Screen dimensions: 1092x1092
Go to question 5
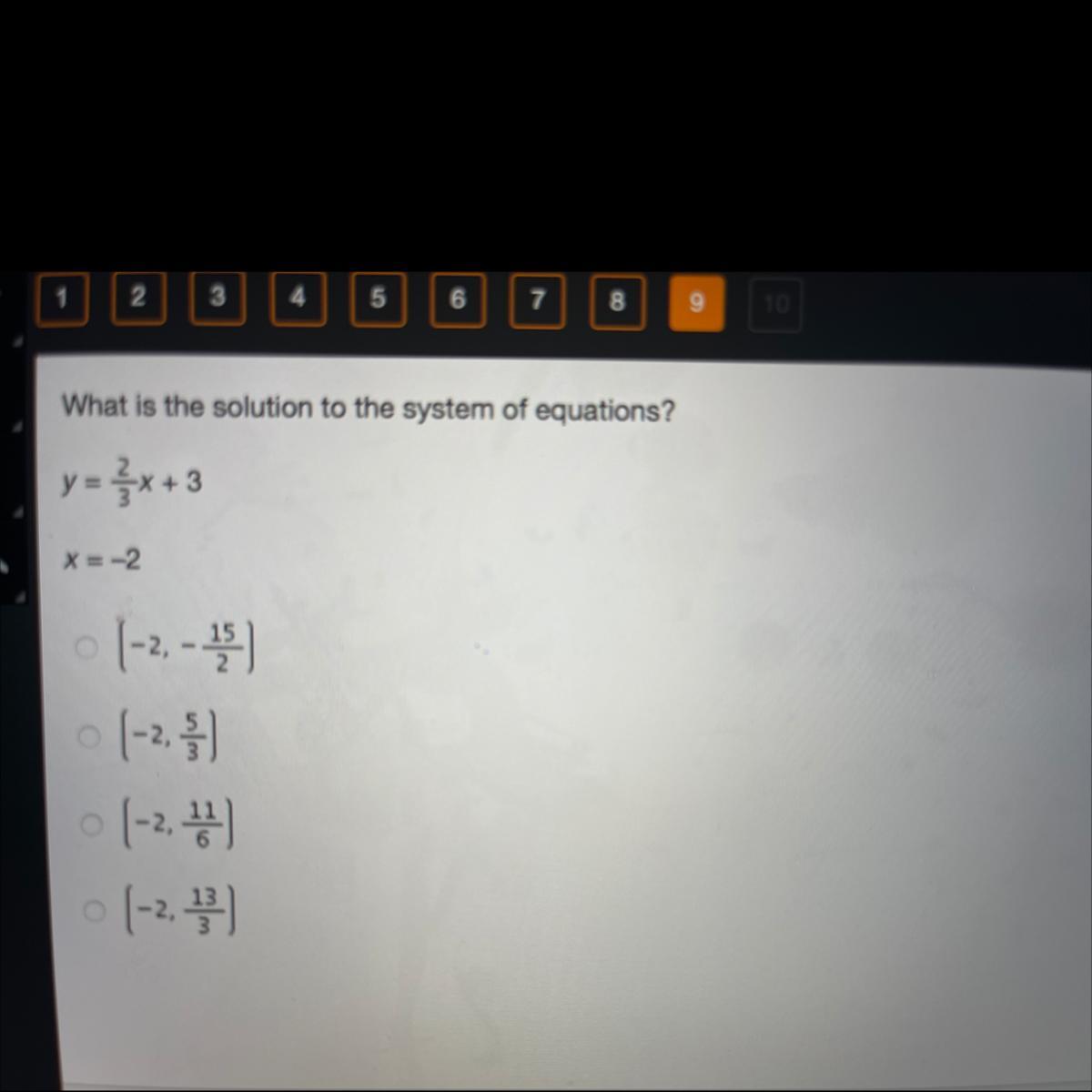[x=378, y=300]
